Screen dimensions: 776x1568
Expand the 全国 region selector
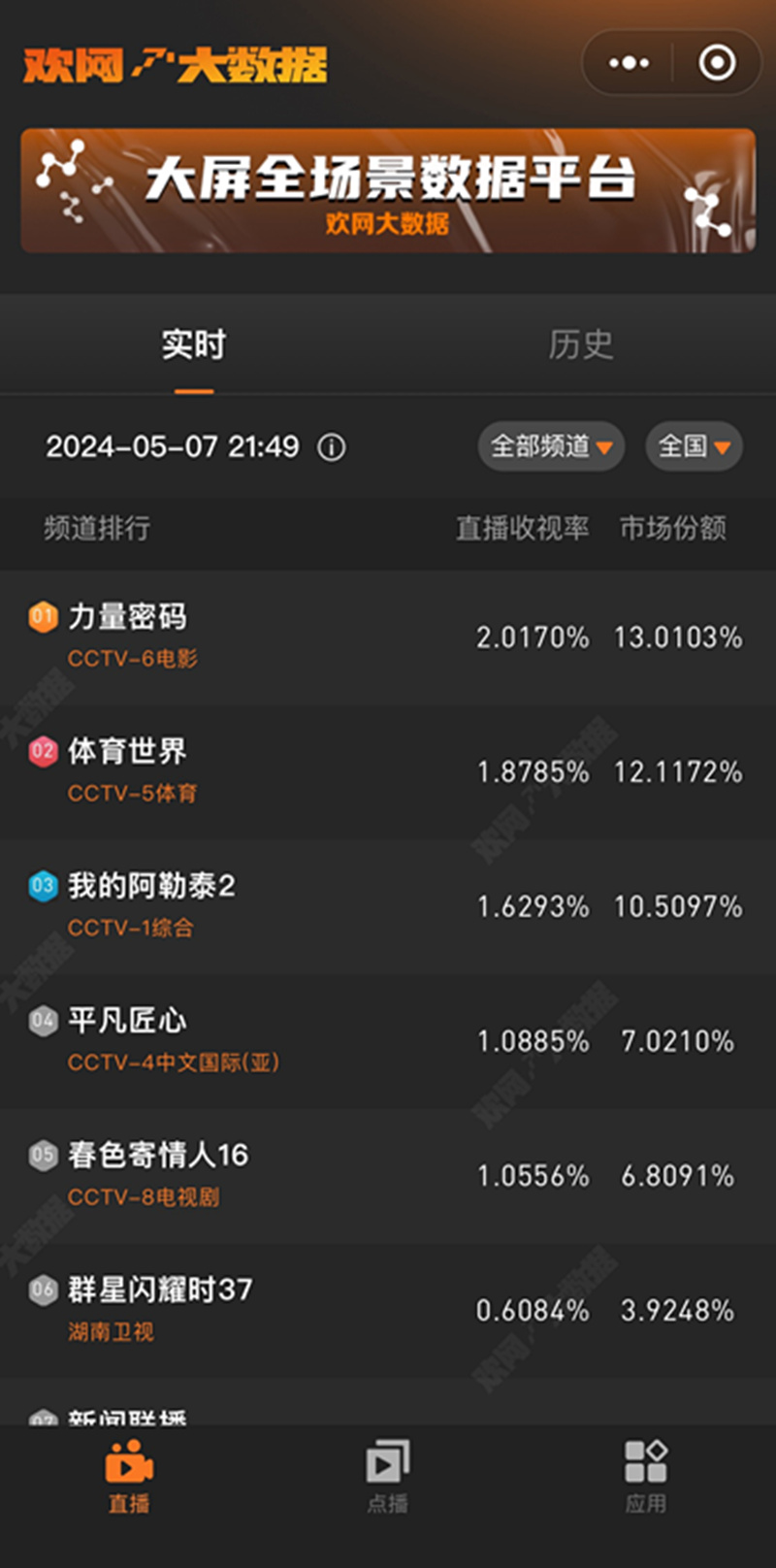(x=693, y=446)
